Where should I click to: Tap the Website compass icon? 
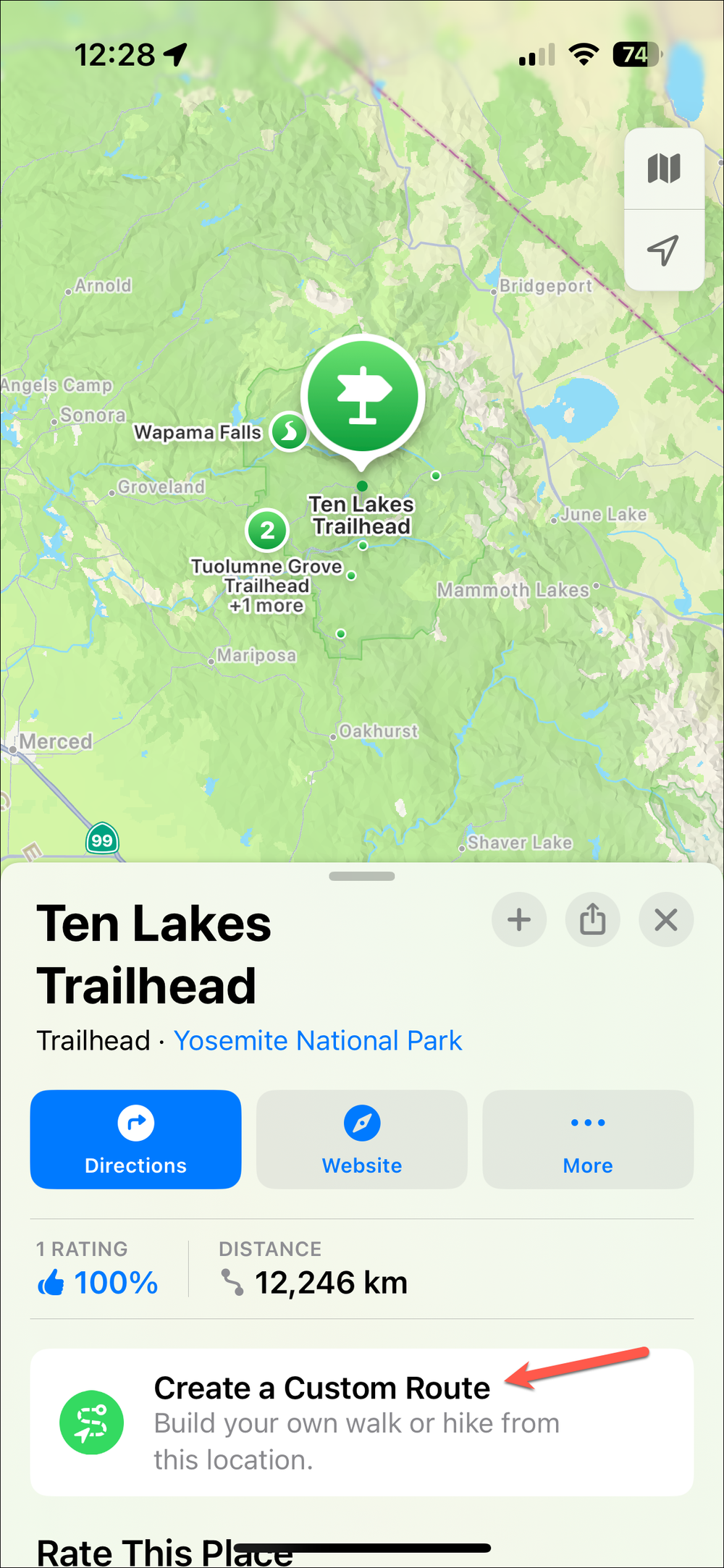(361, 1123)
